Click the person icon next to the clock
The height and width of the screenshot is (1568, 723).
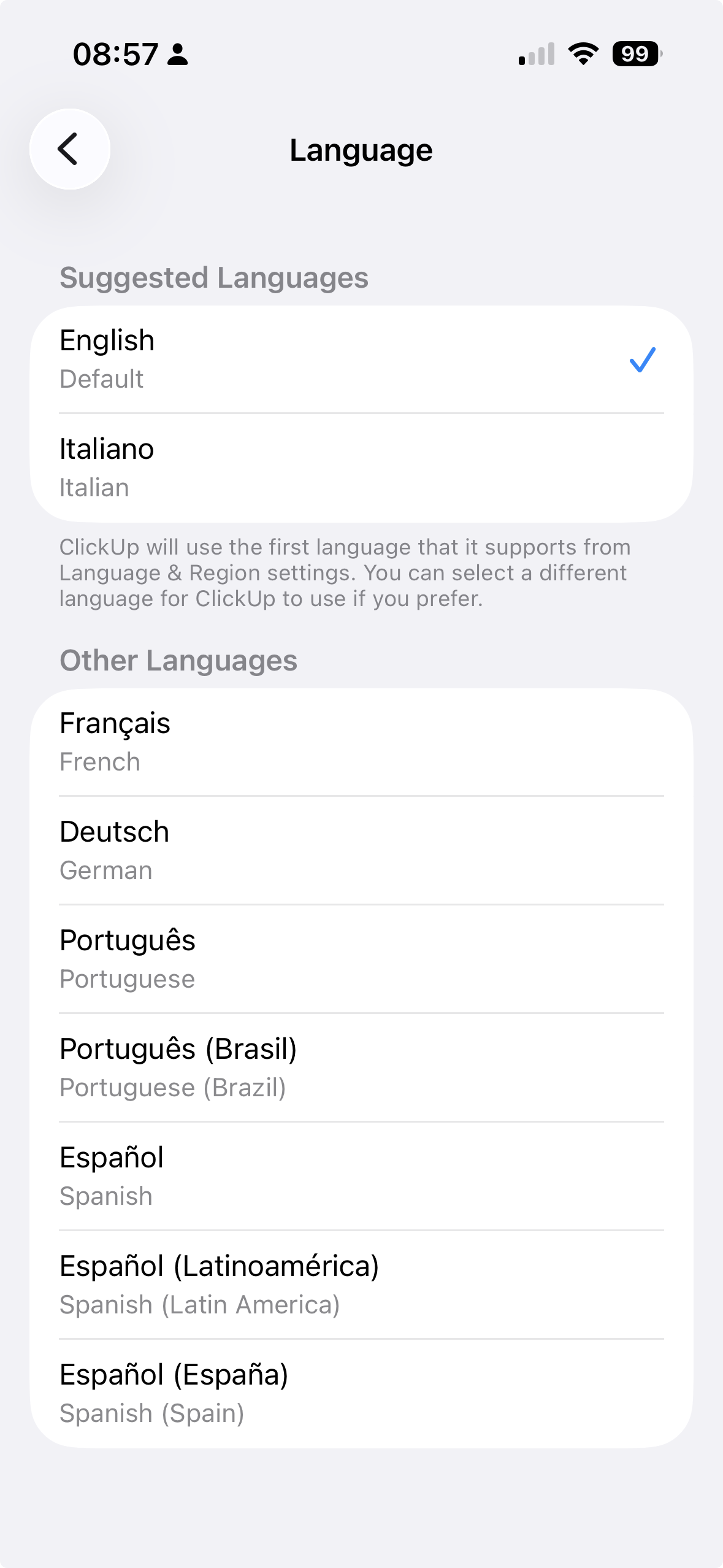coord(177,56)
